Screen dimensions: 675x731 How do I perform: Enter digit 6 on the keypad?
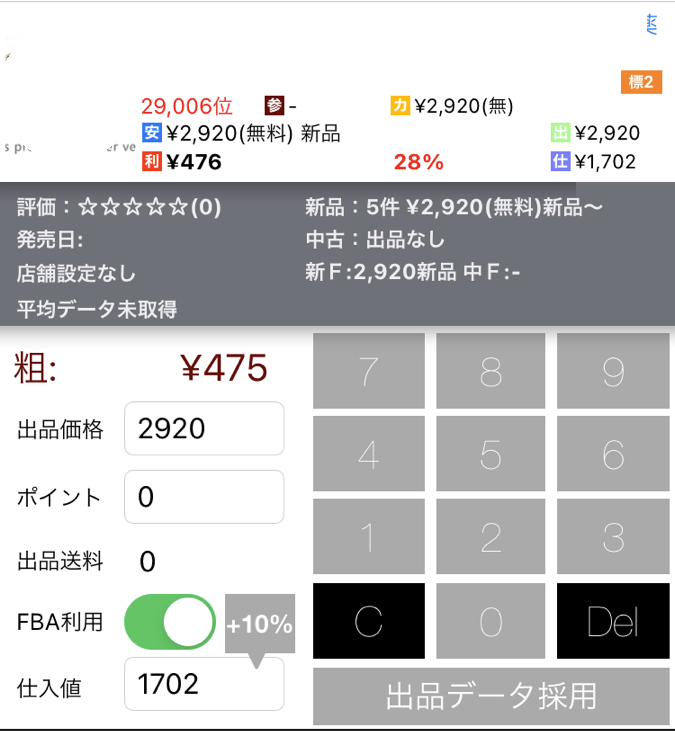tap(613, 455)
